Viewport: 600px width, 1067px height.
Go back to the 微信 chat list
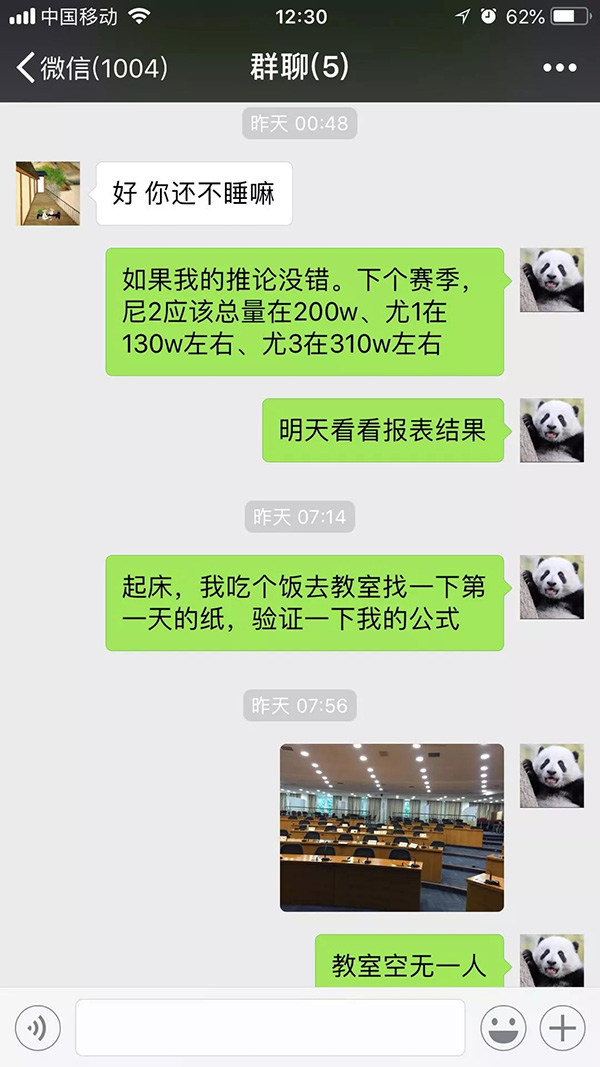[x=90, y=68]
